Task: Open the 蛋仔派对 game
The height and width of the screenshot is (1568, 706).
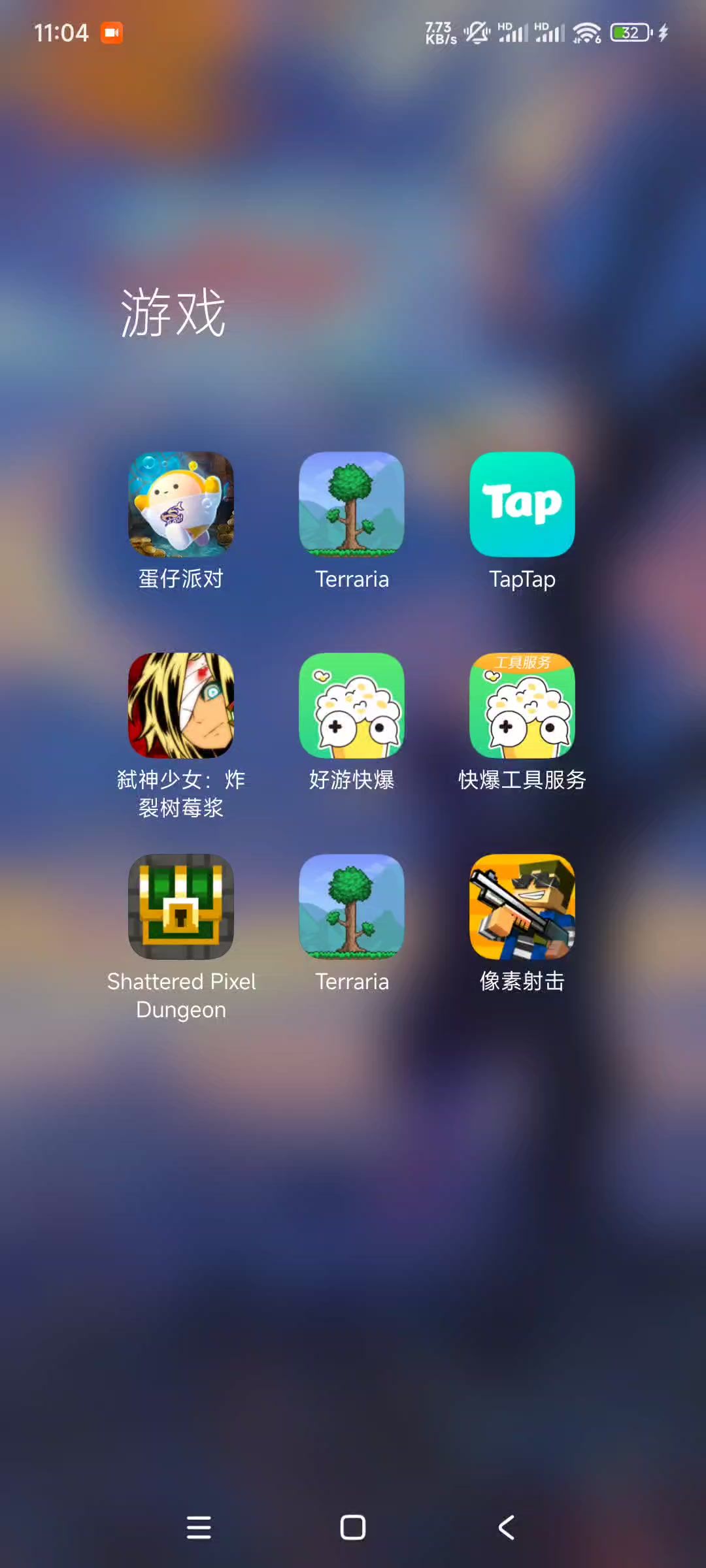Action: [181, 504]
